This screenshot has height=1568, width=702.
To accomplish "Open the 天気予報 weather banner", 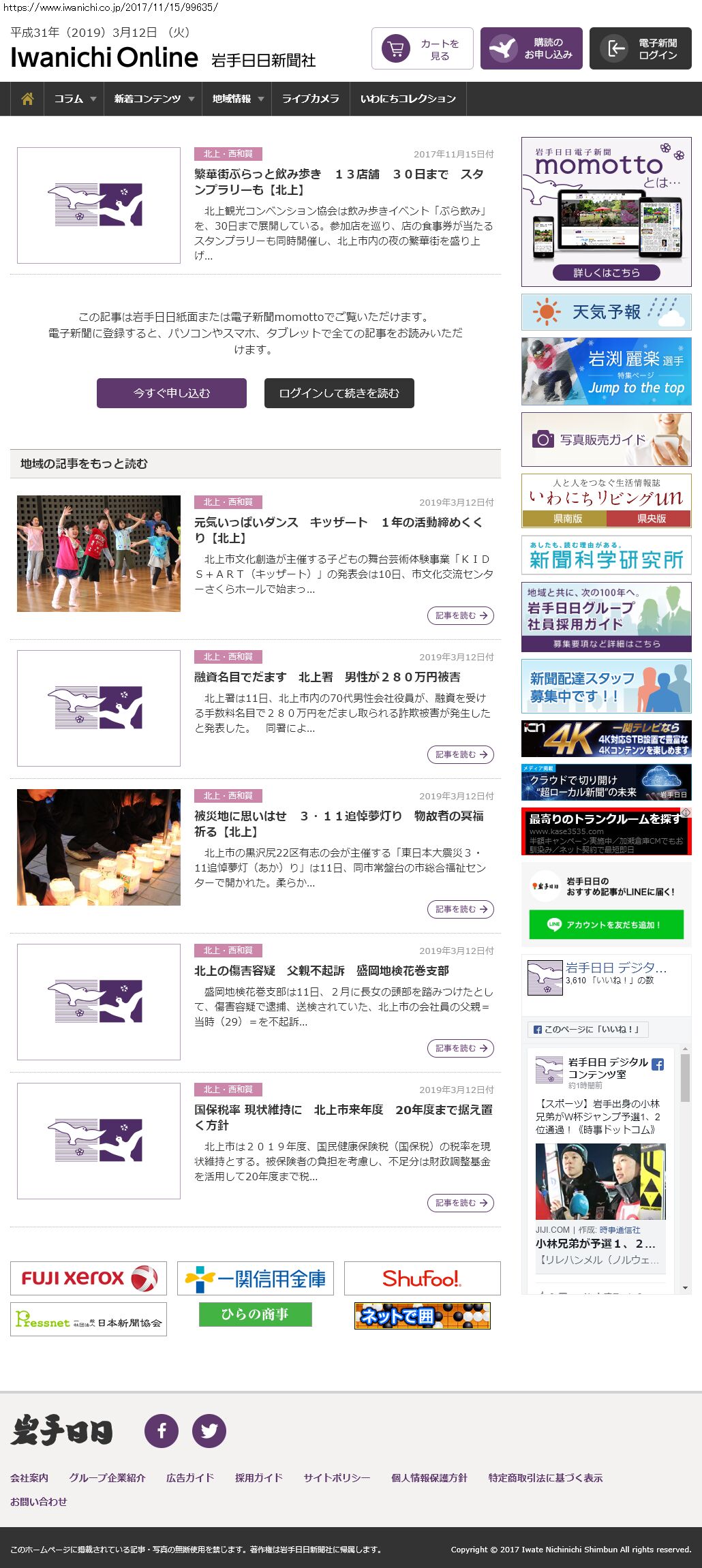I will click(606, 312).
